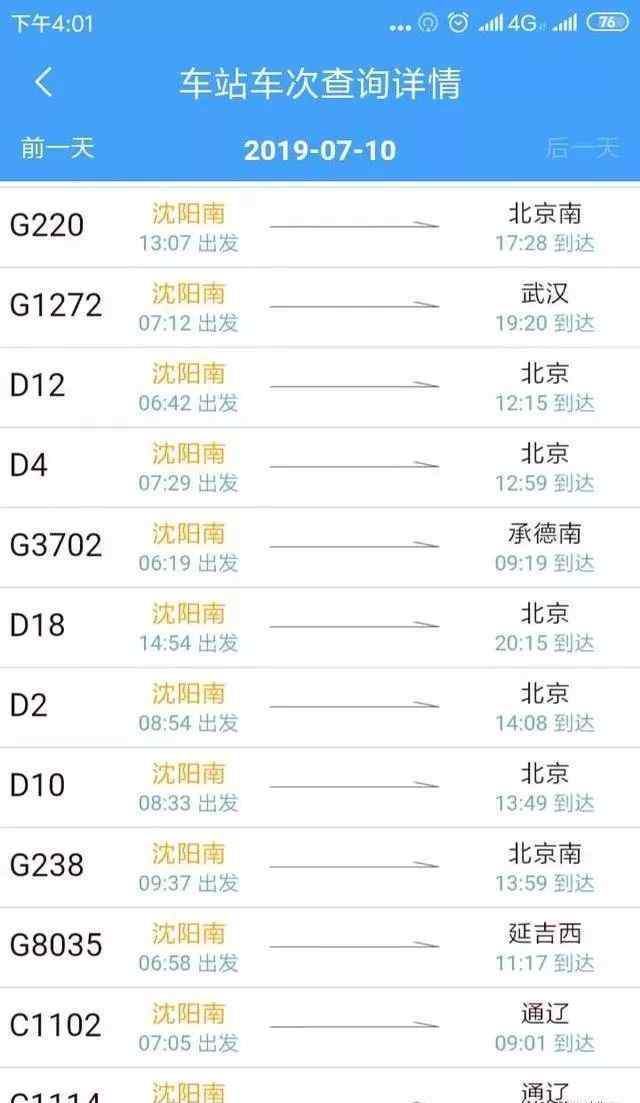Image resolution: width=640 pixels, height=1103 pixels.
Task: Open train G1272 to 武汉
Action: [x=320, y=307]
